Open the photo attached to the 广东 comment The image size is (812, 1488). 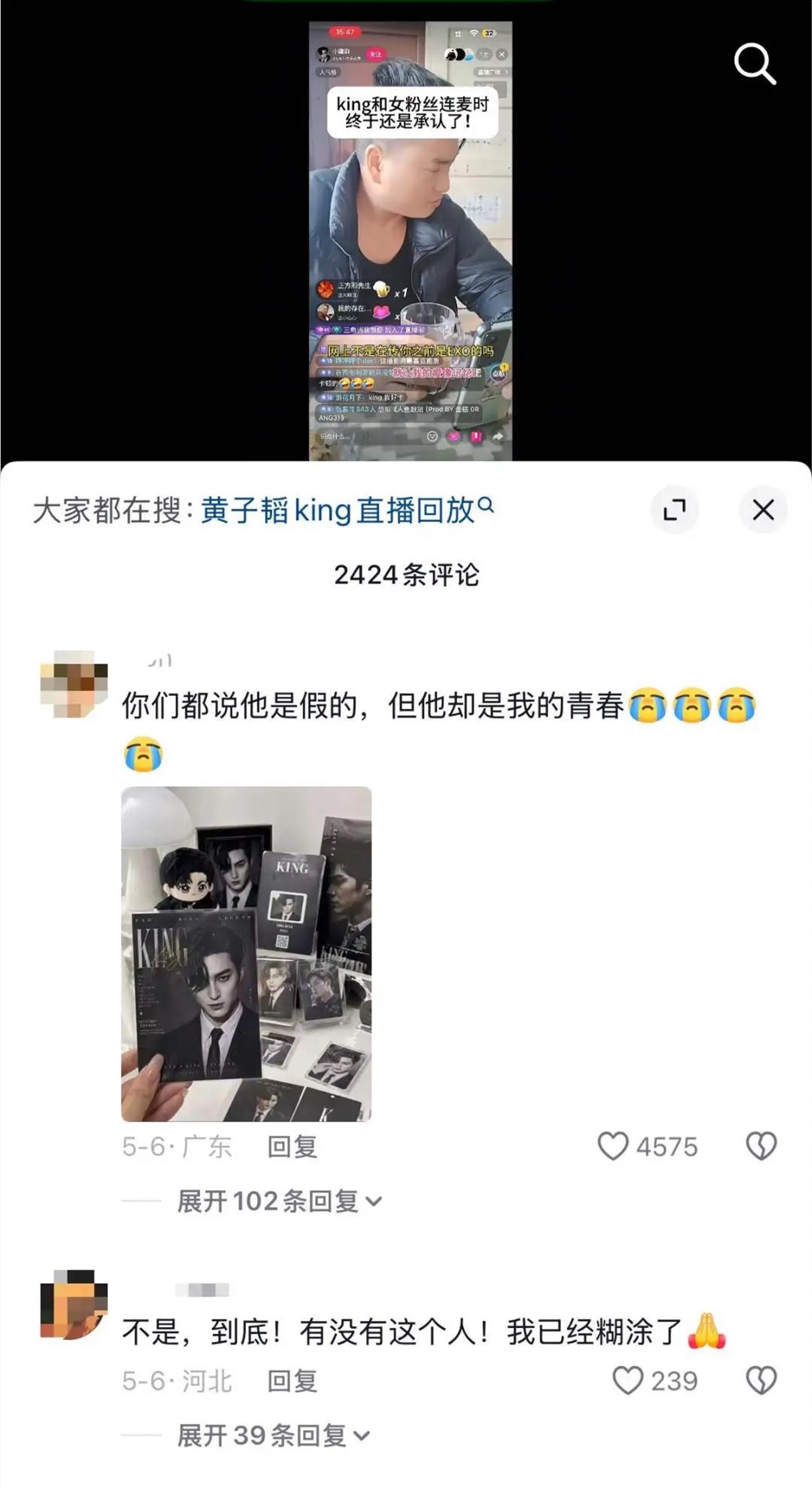click(x=246, y=954)
